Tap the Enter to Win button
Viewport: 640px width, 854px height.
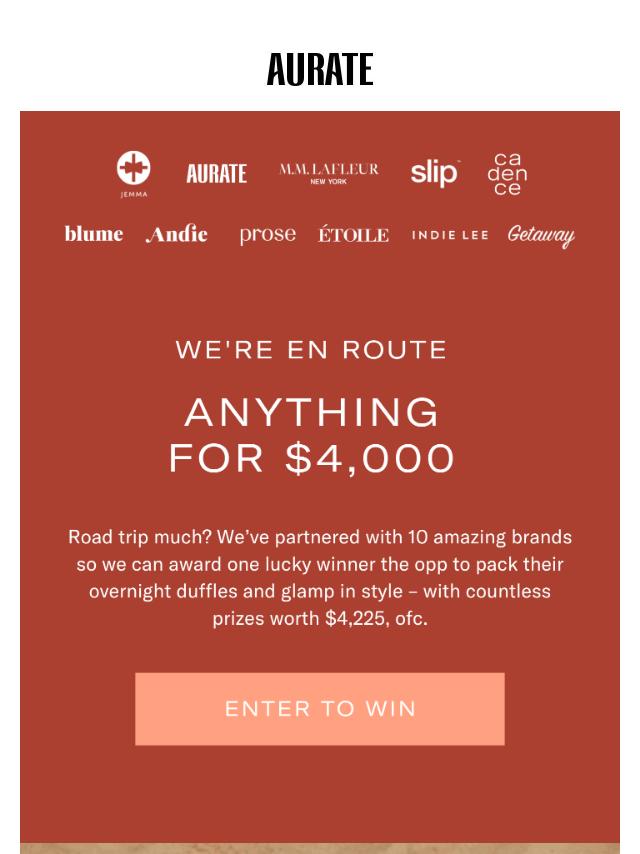[x=320, y=709]
